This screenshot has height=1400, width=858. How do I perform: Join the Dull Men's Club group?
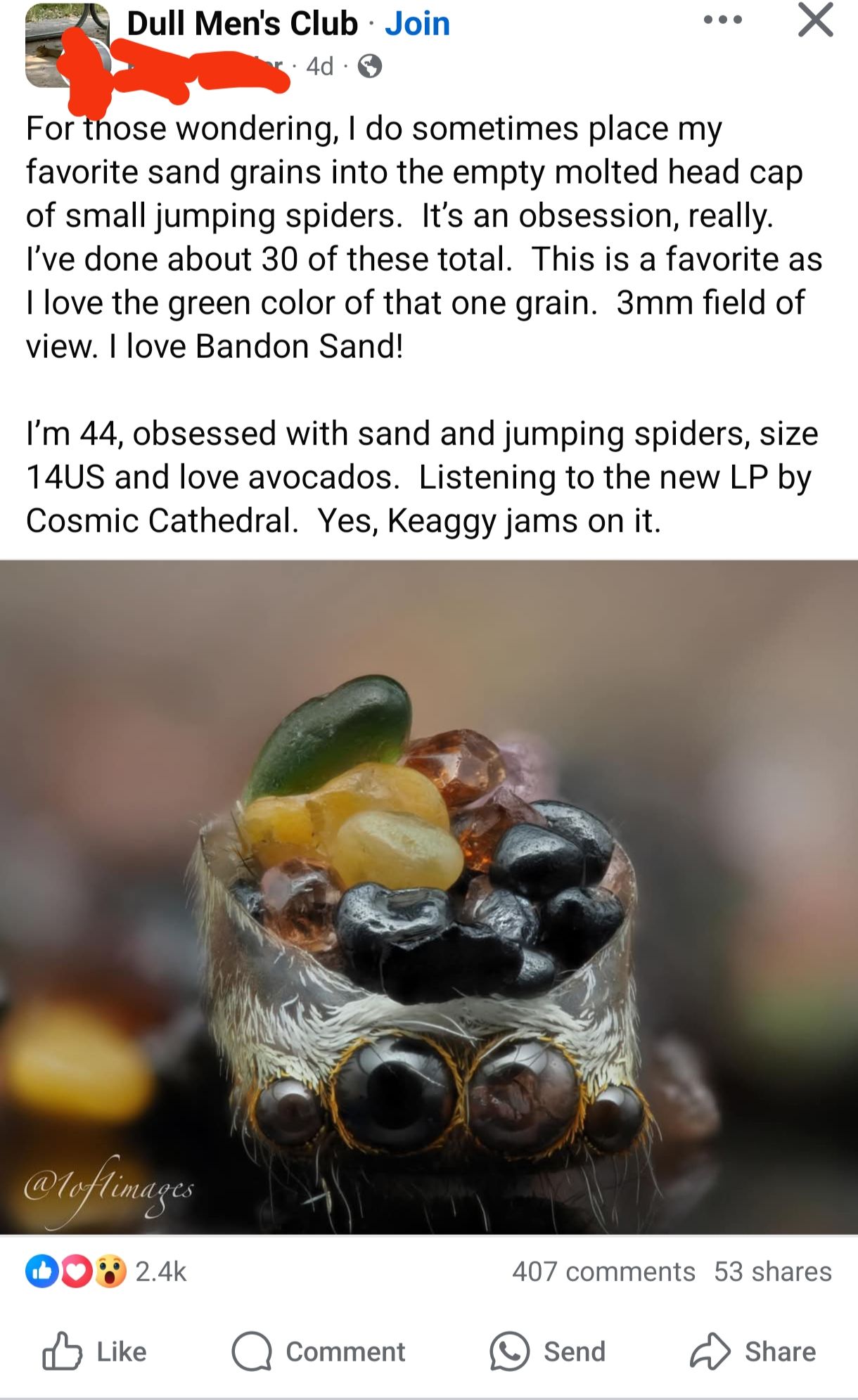click(417, 24)
